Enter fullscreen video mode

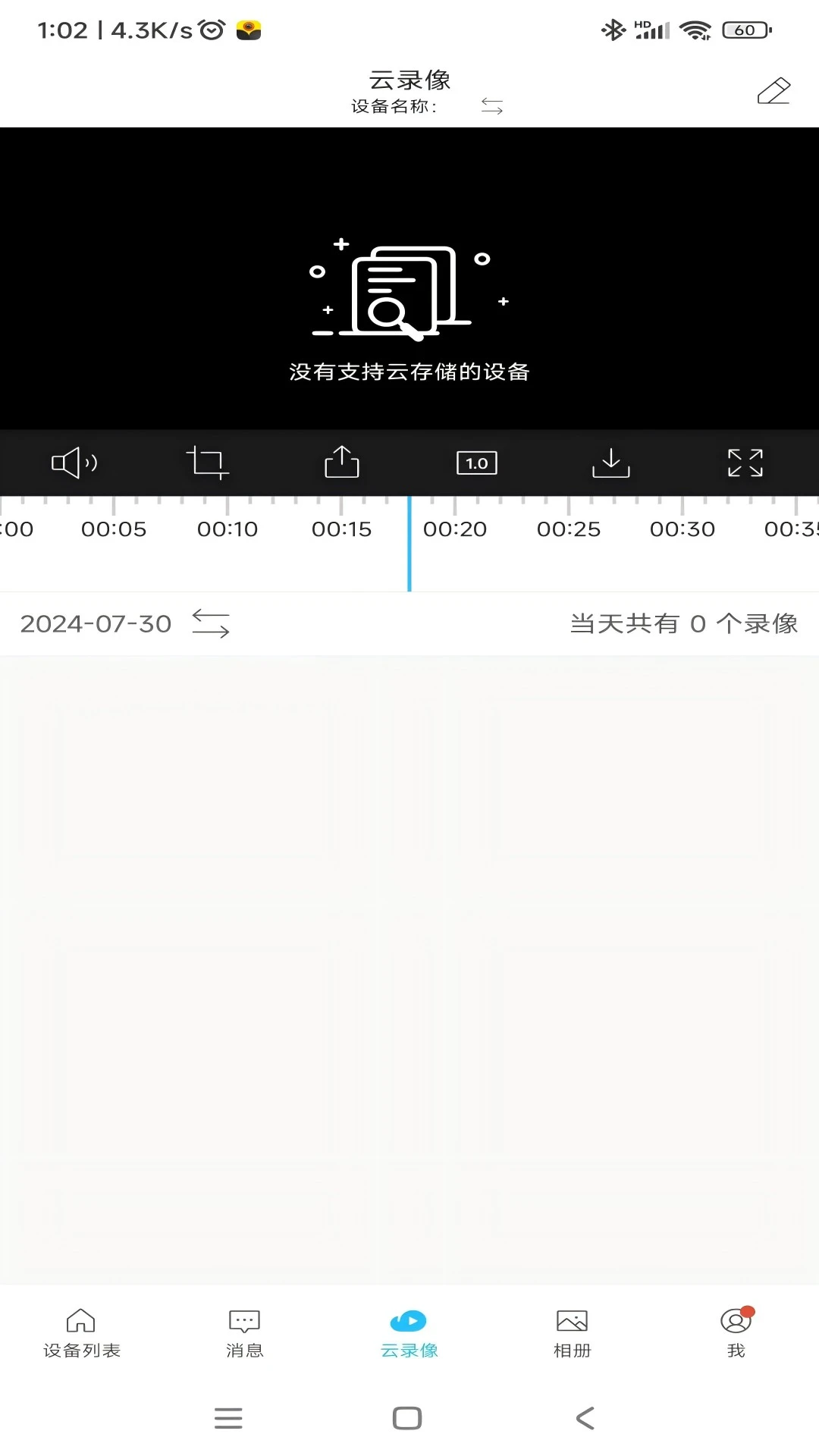coord(745,463)
